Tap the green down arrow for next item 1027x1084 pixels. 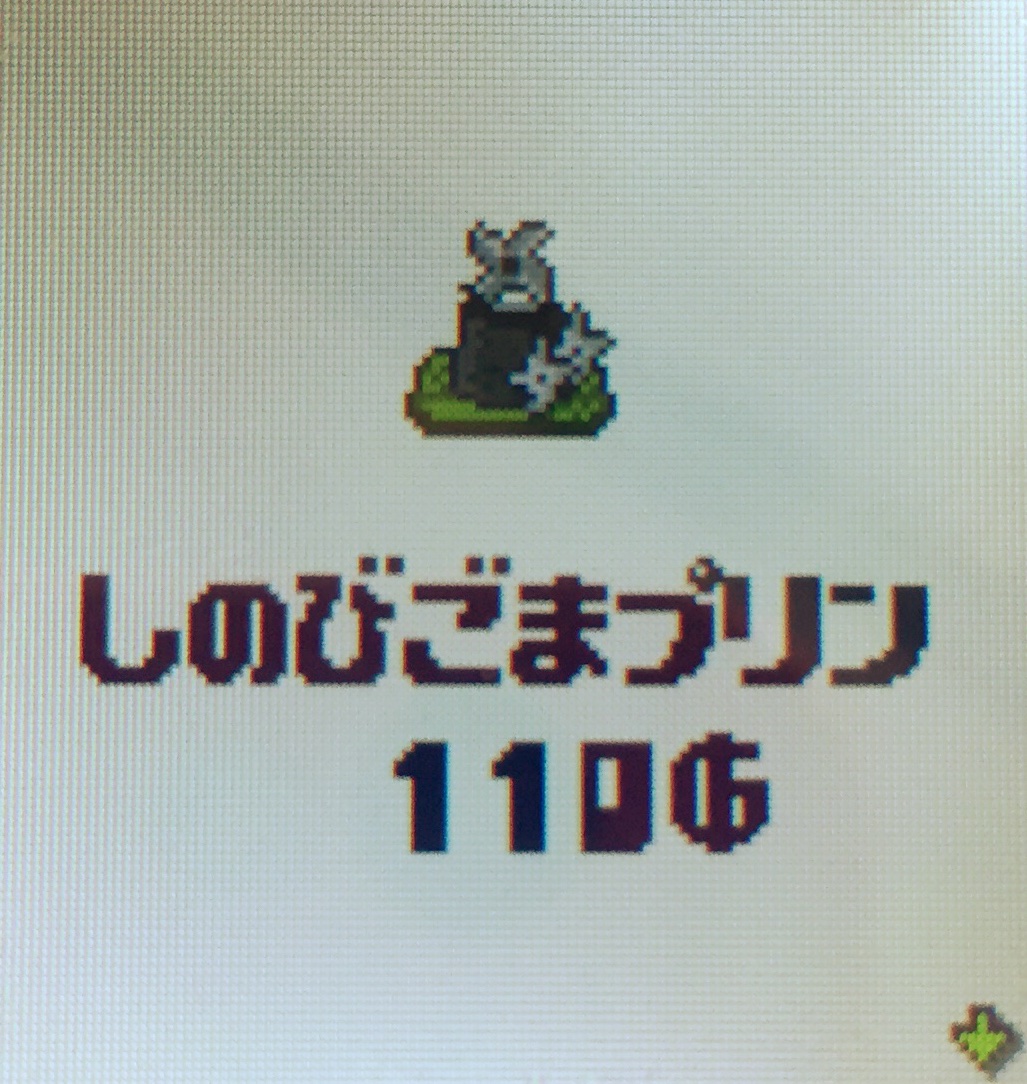point(986,1035)
